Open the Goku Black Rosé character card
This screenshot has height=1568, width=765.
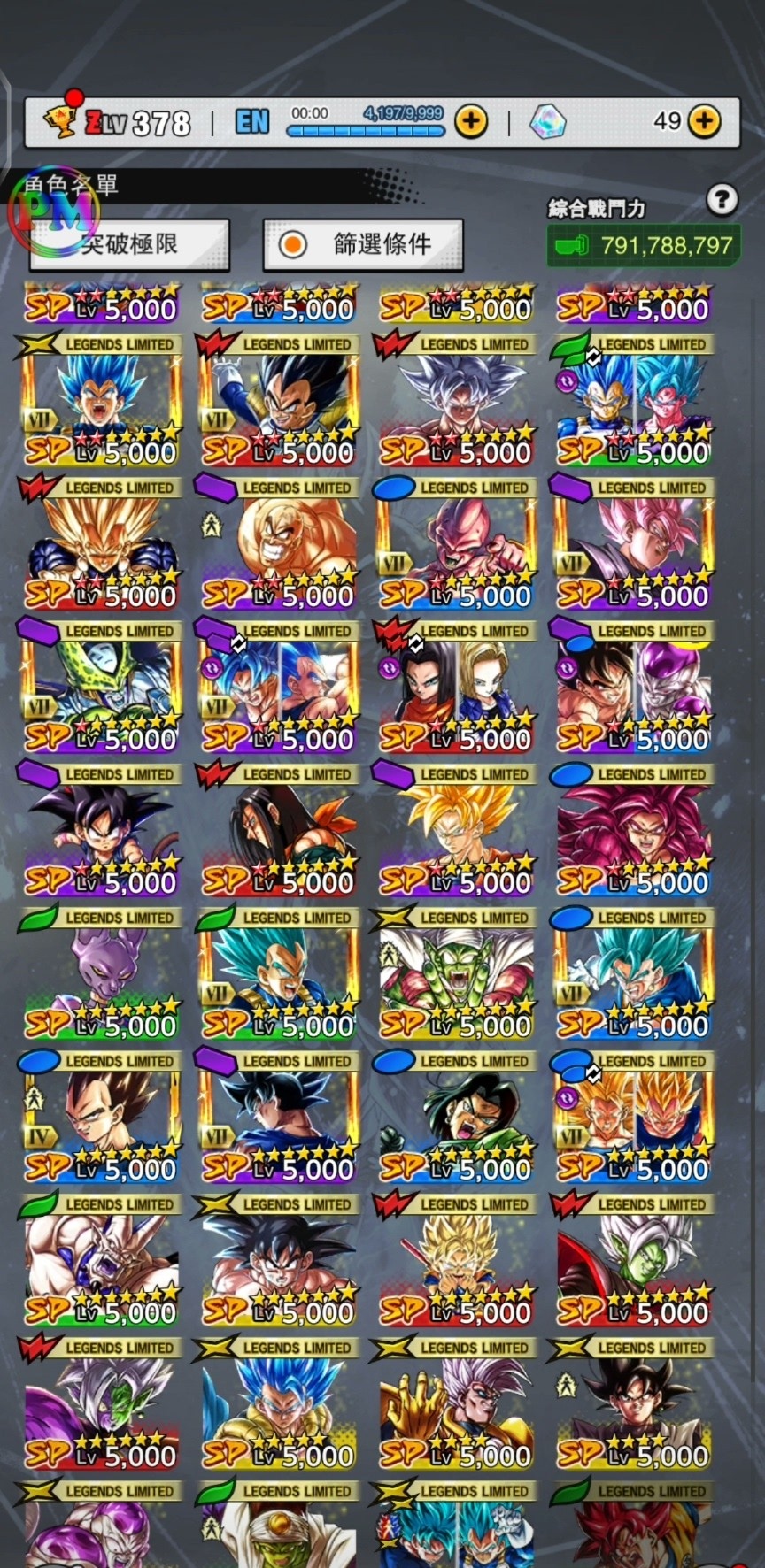tap(633, 542)
